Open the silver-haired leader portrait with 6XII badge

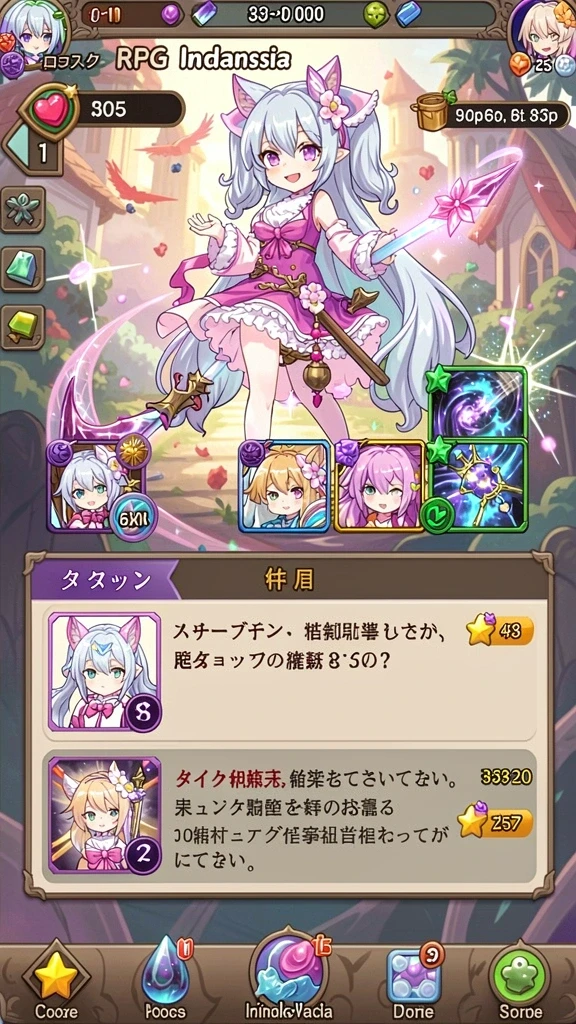point(98,485)
